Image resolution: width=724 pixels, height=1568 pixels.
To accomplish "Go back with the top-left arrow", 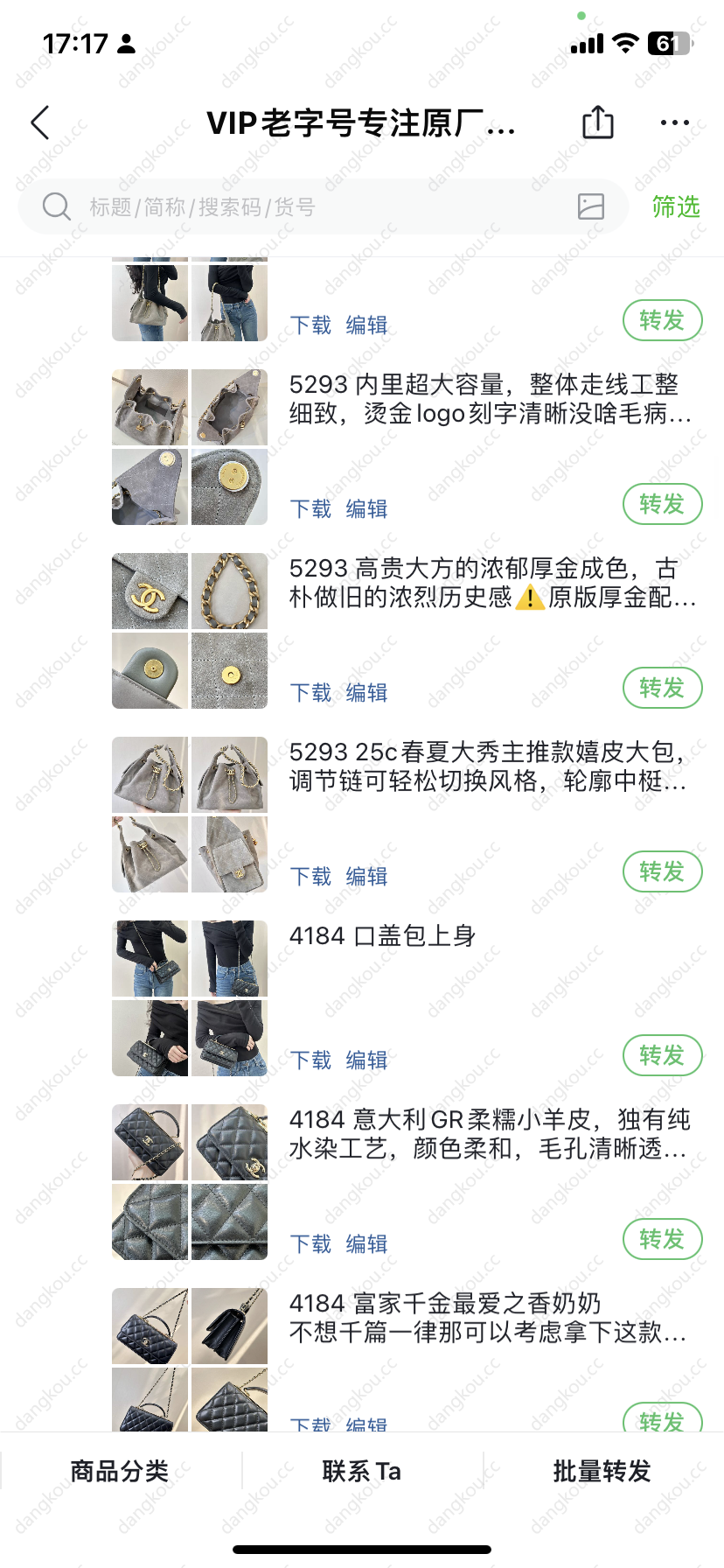I will (x=40, y=122).
